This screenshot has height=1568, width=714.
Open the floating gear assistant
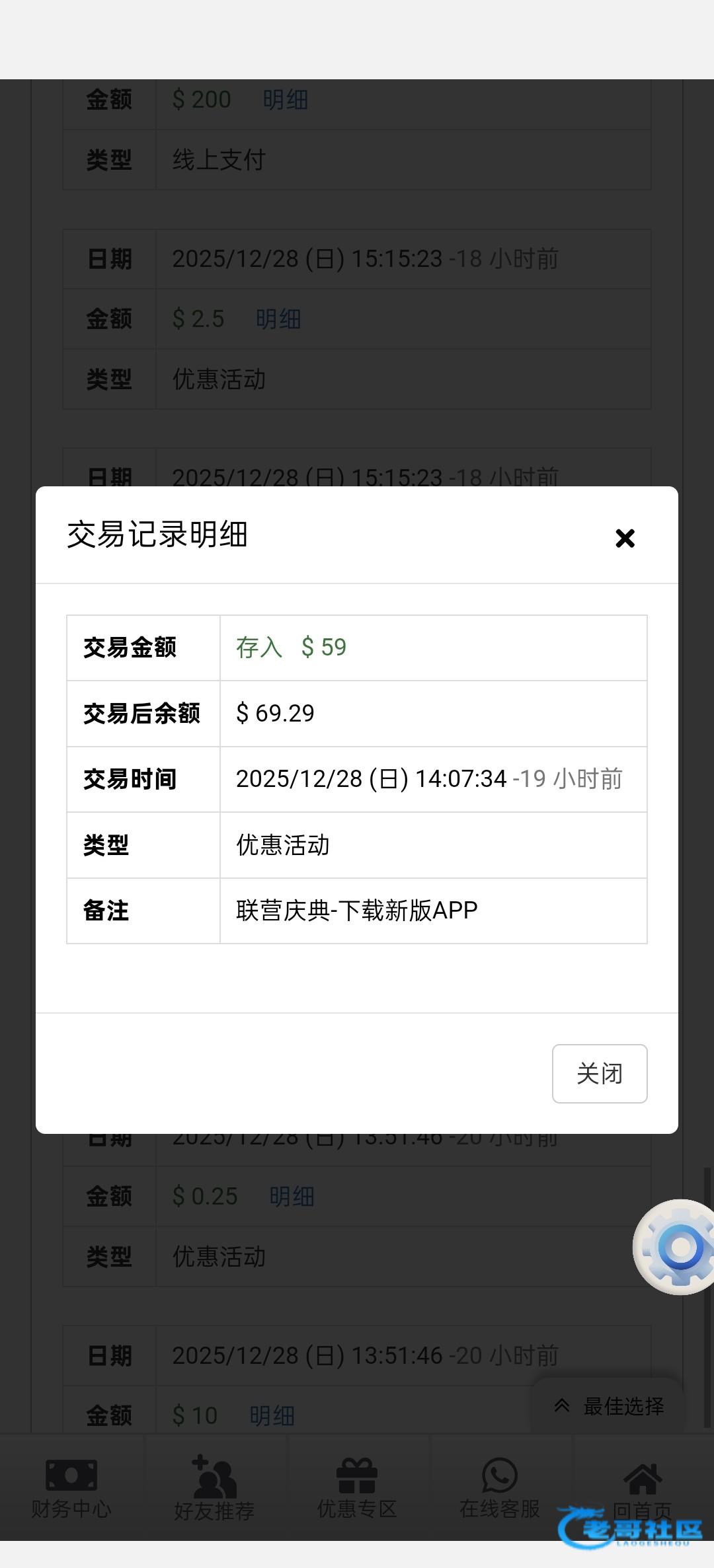coord(678,1247)
